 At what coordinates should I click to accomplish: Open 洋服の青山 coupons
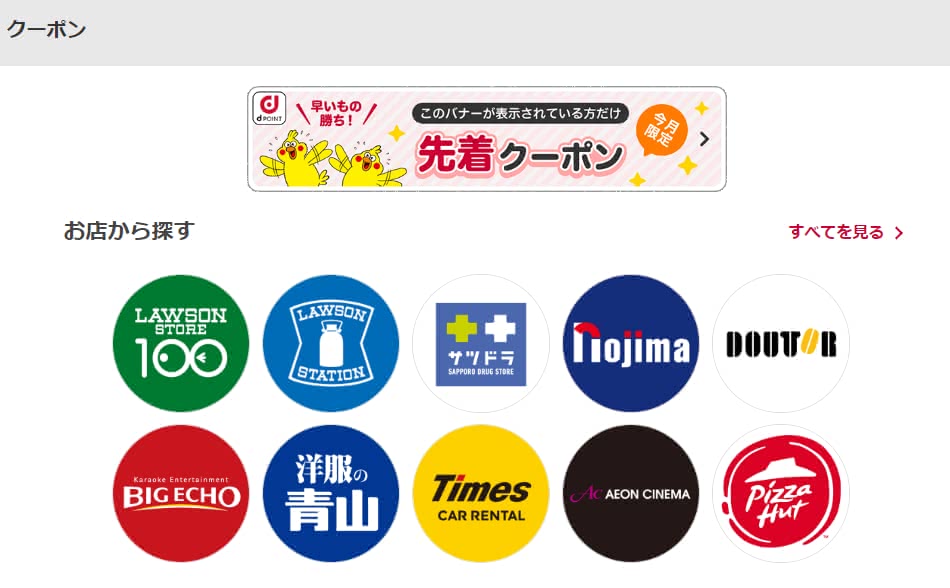330,493
